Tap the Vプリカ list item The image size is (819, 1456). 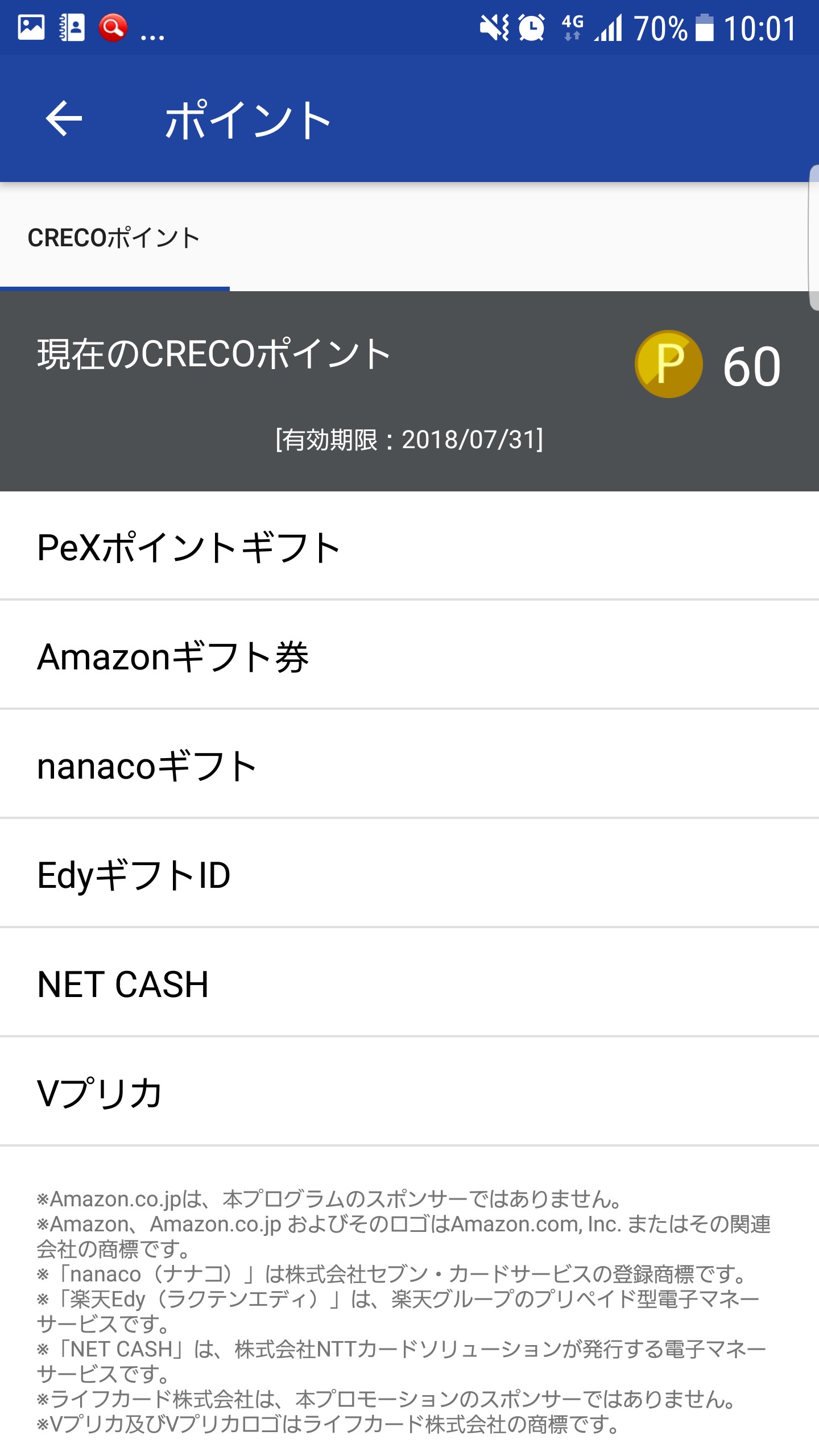click(409, 1093)
